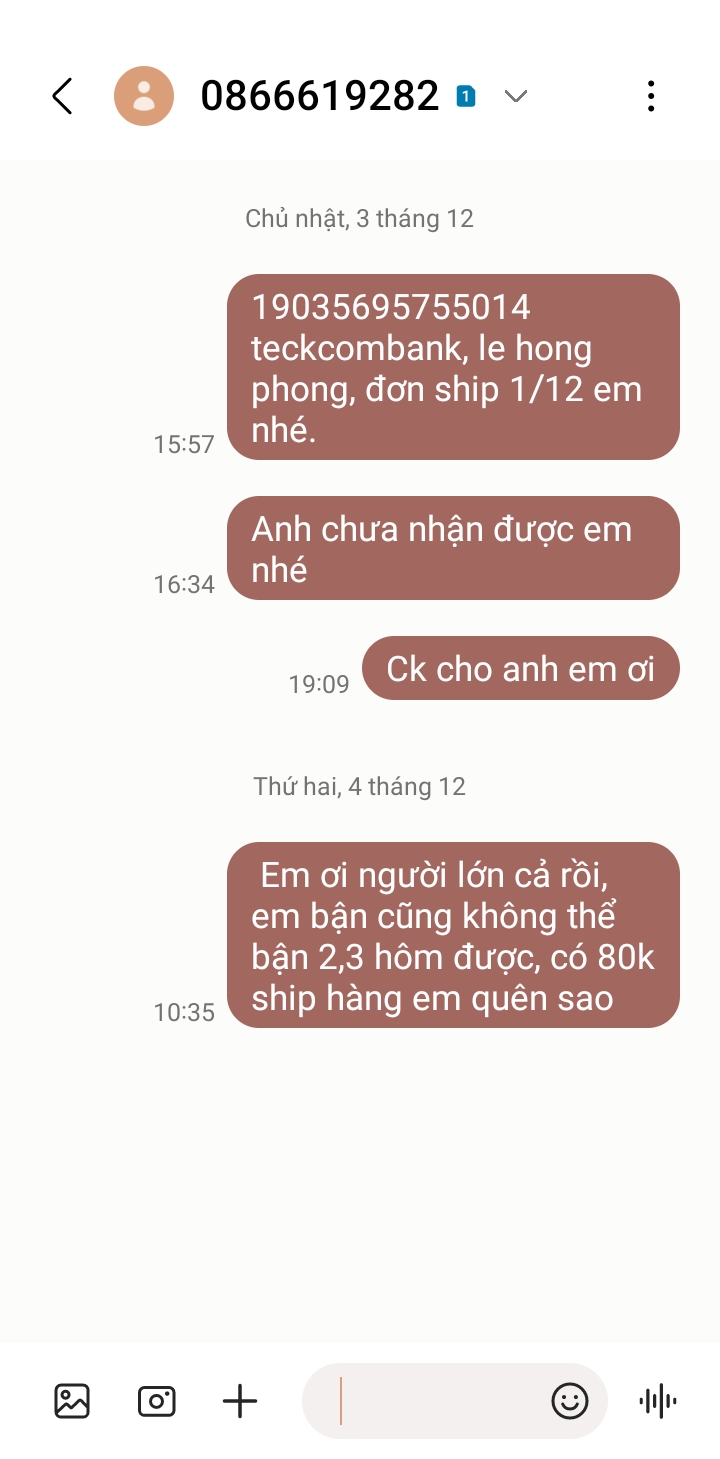Image resolution: width=720 pixels, height=1459 pixels.
Task: Tap the plus icon for more attachments
Action: point(240,1401)
